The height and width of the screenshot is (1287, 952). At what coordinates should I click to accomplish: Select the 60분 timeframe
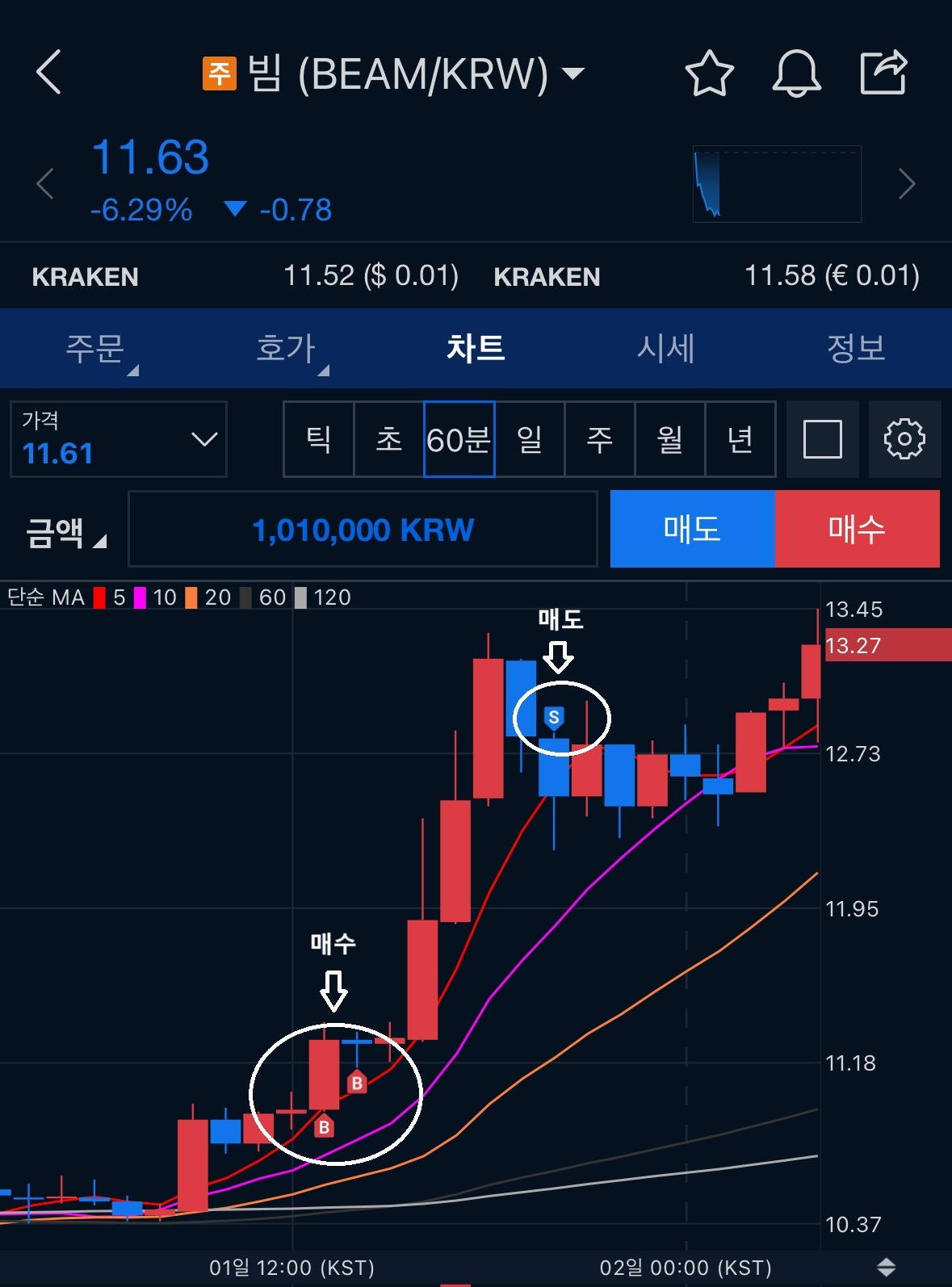pyautogui.click(x=459, y=440)
